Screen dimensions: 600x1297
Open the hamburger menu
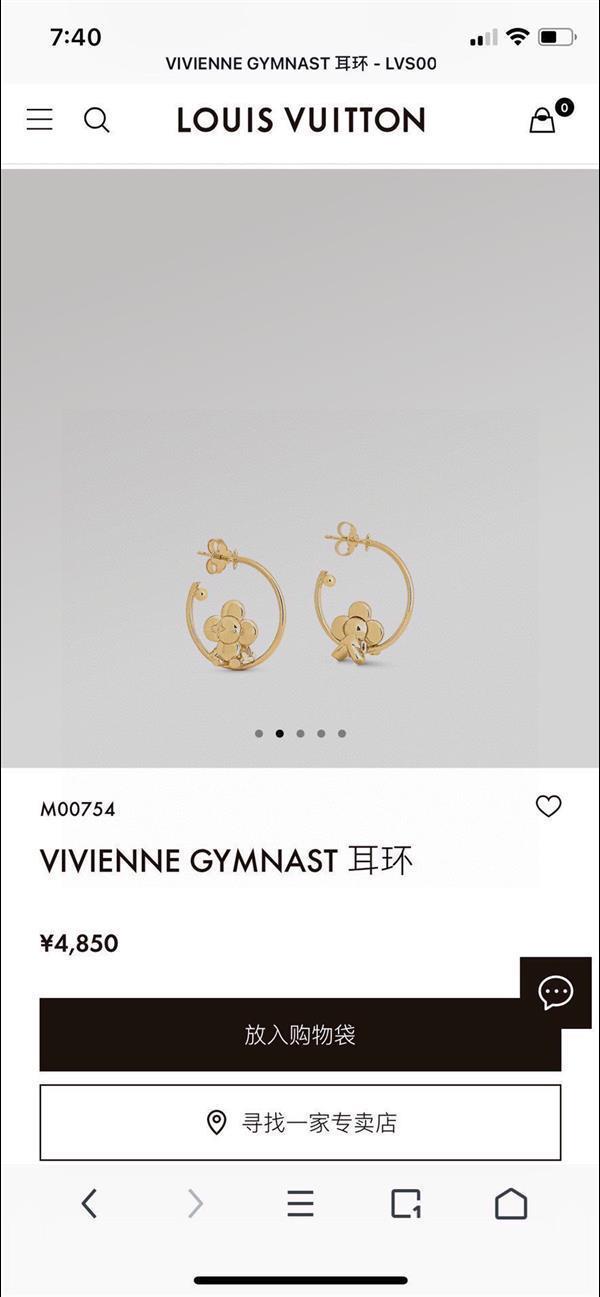pyautogui.click(x=40, y=120)
